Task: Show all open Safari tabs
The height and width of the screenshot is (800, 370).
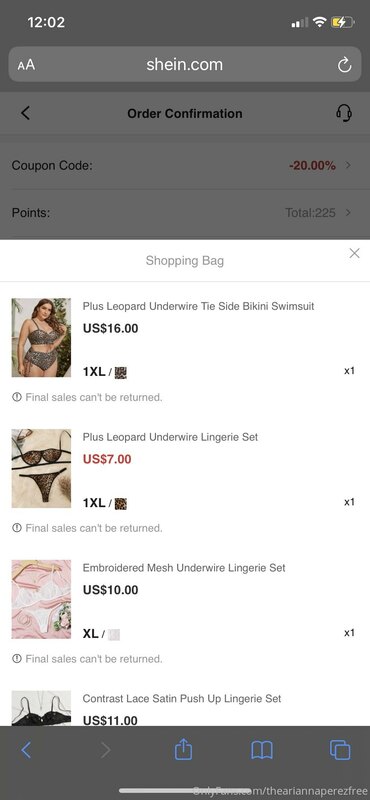Action: click(x=340, y=750)
